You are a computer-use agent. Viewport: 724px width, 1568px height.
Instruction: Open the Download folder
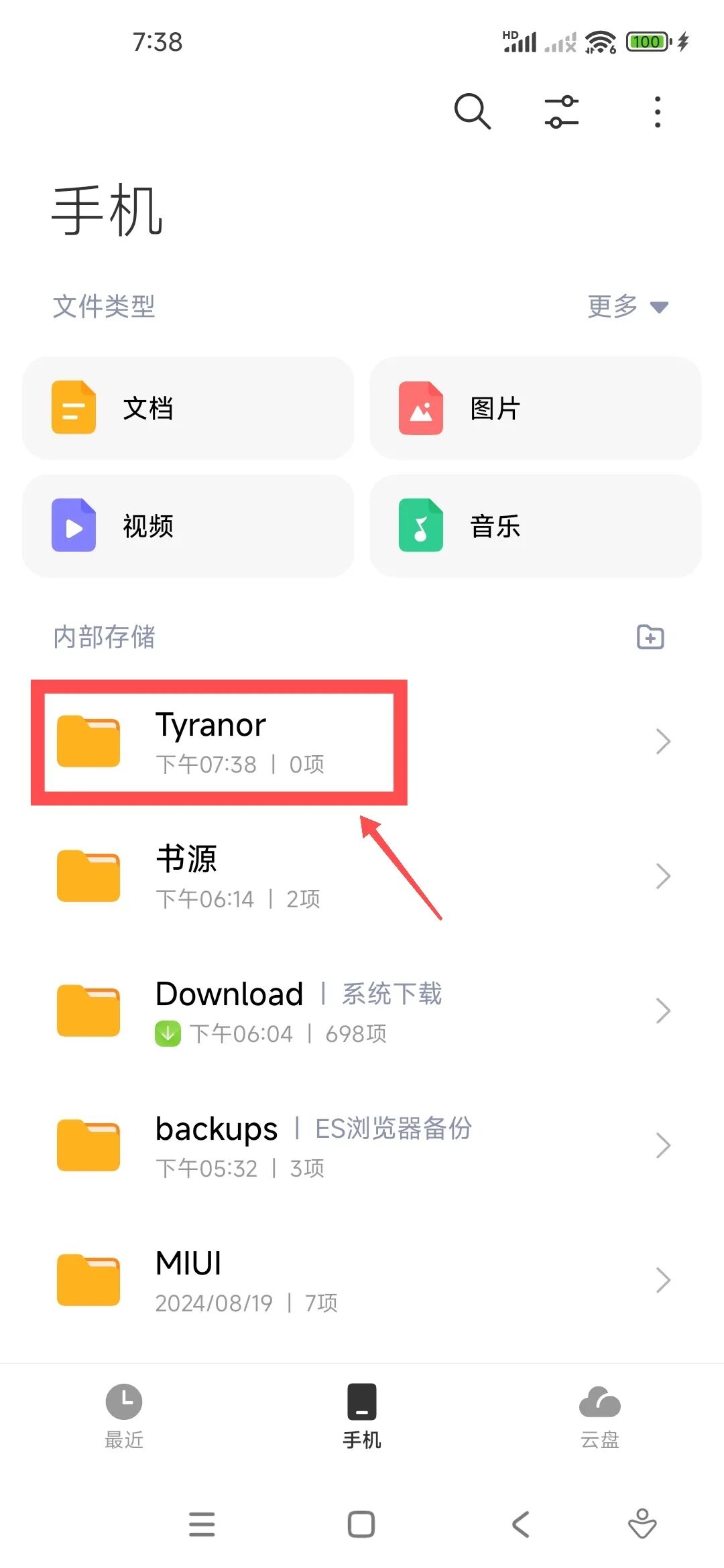pyautogui.click(x=362, y=1011)
